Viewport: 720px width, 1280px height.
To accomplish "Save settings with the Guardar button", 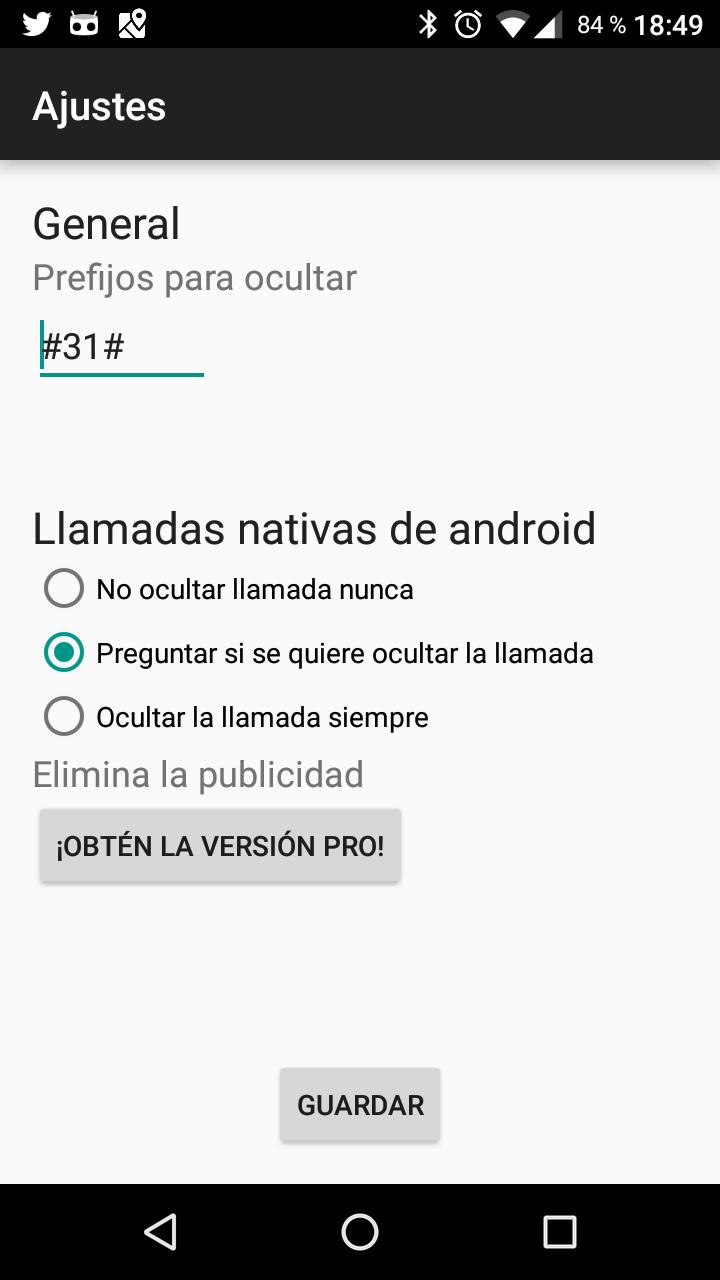I will [360, 1105].
